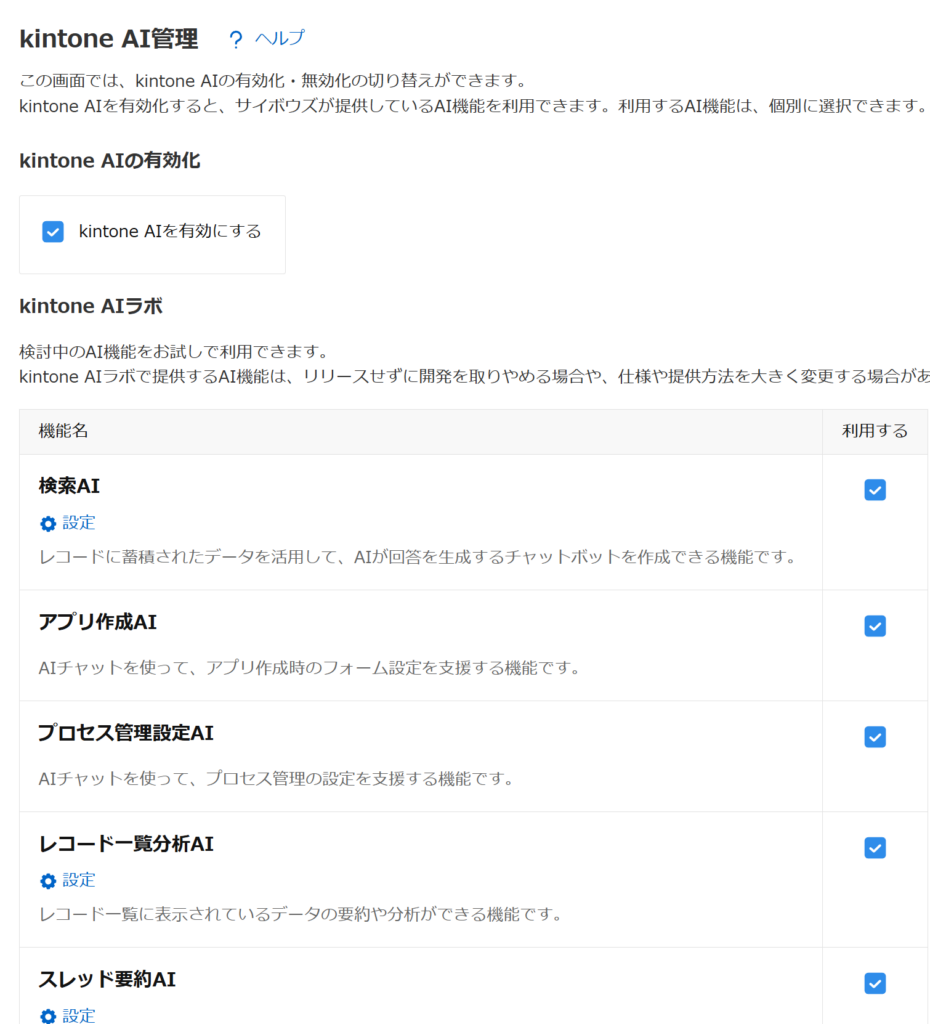Disable the アプリ作成AI checkbox
The width and height of the screenshot is (930, 1024).
pos(875,626)
